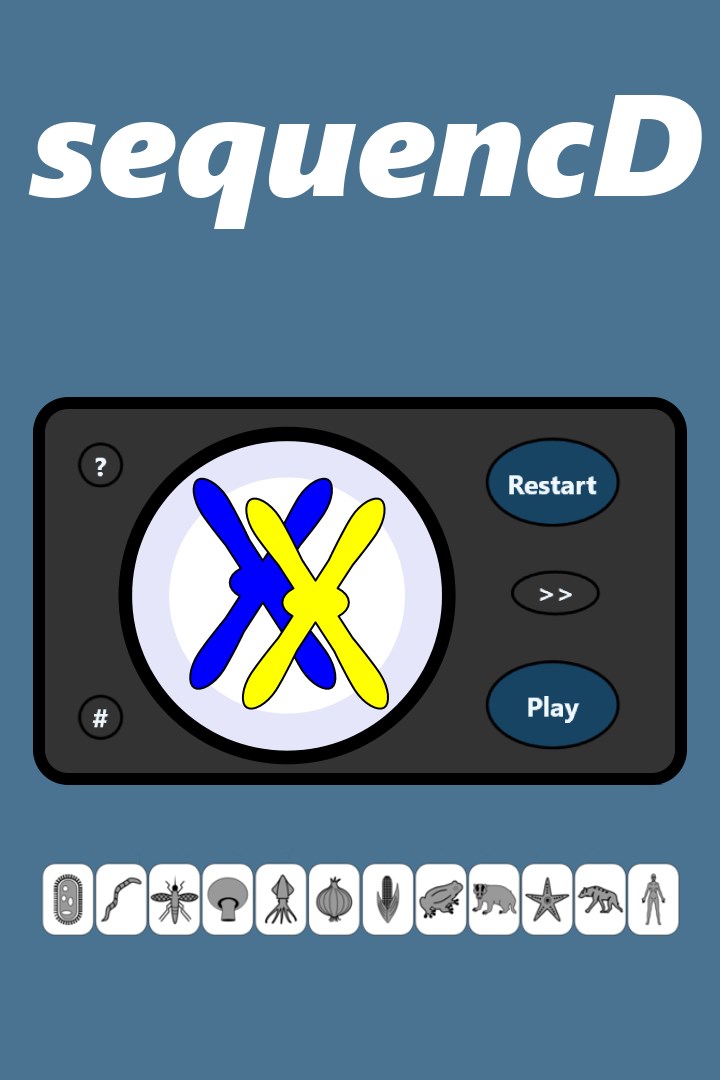This screenshot has height=1080, width=720.
Task: Start the game with Play
Action: point(552,706)
